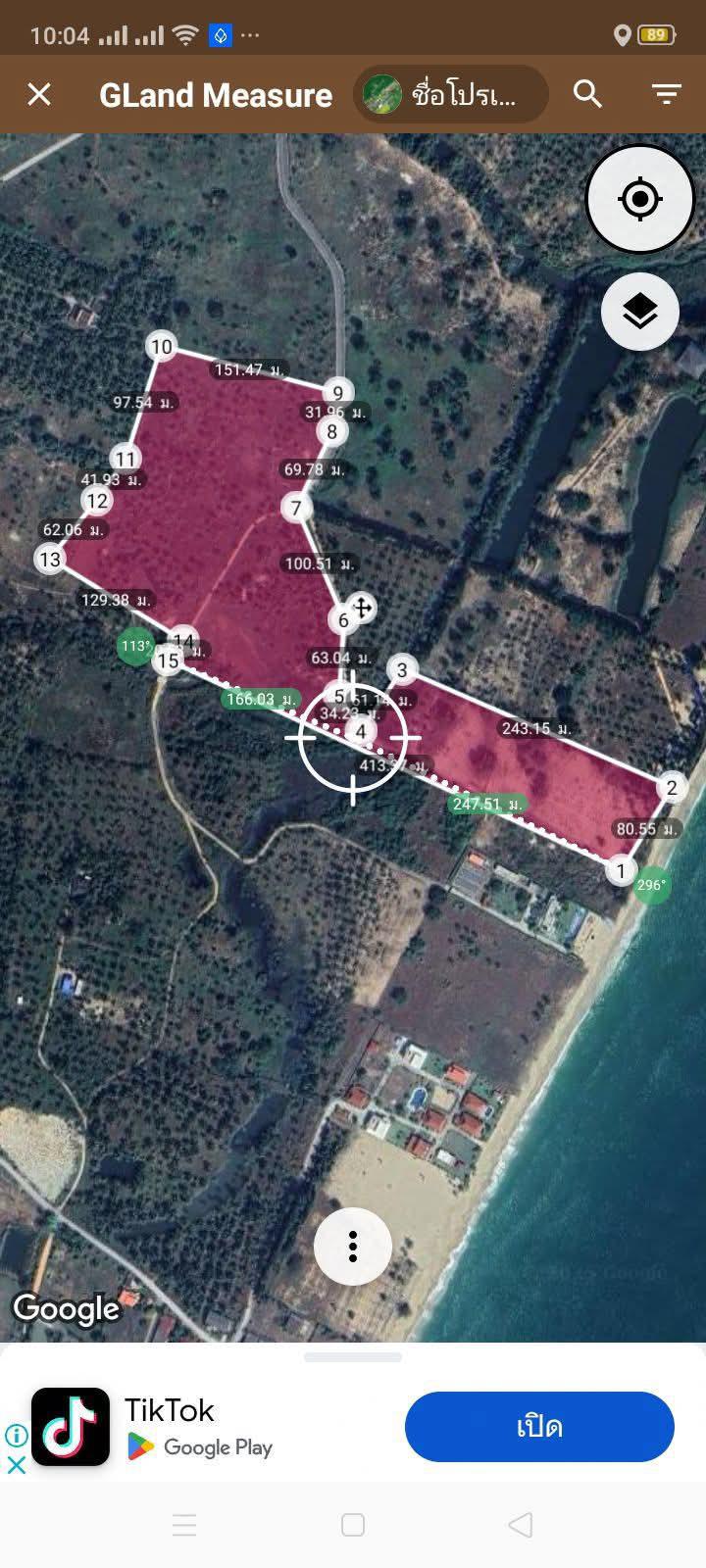
Task: Open the three-dot floating menu
Action: coord(353,1247)
